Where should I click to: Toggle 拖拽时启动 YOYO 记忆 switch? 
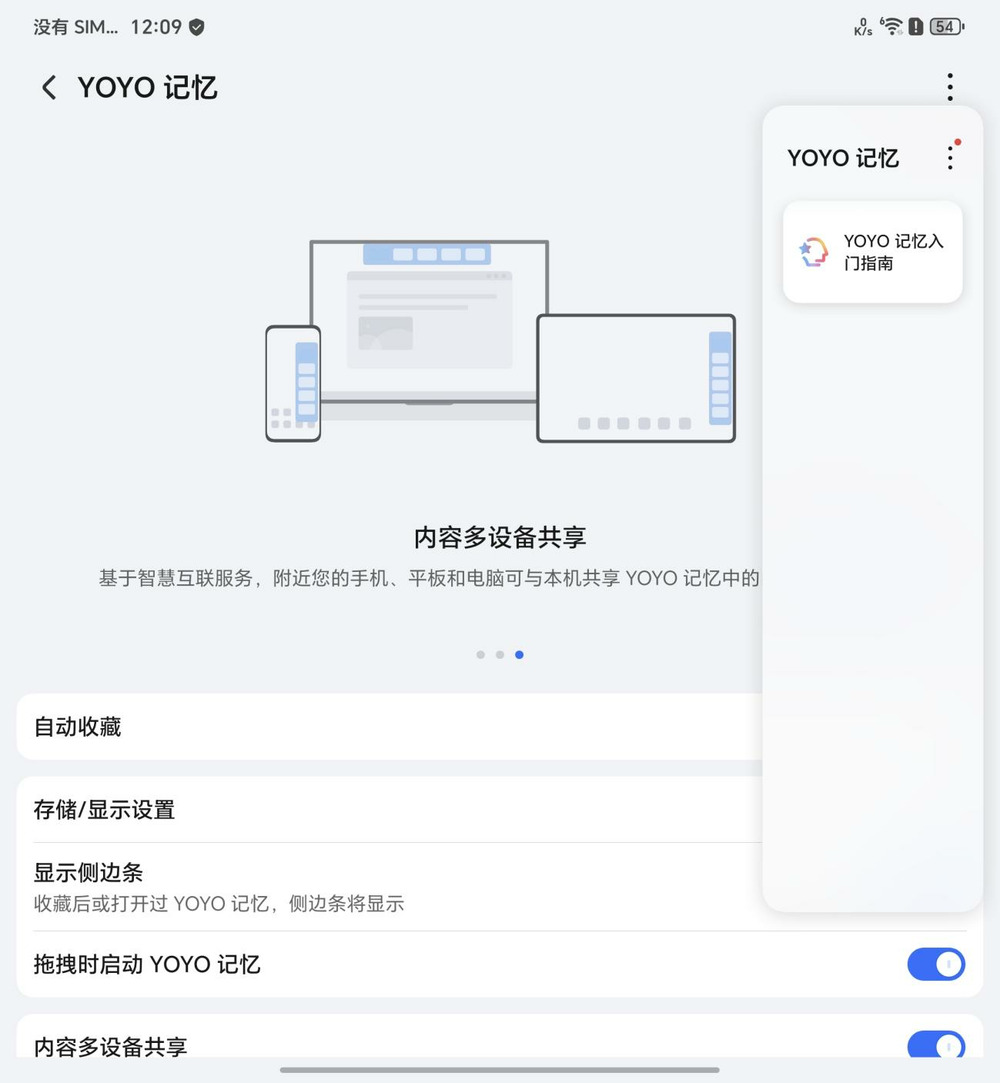pos(935,964)
